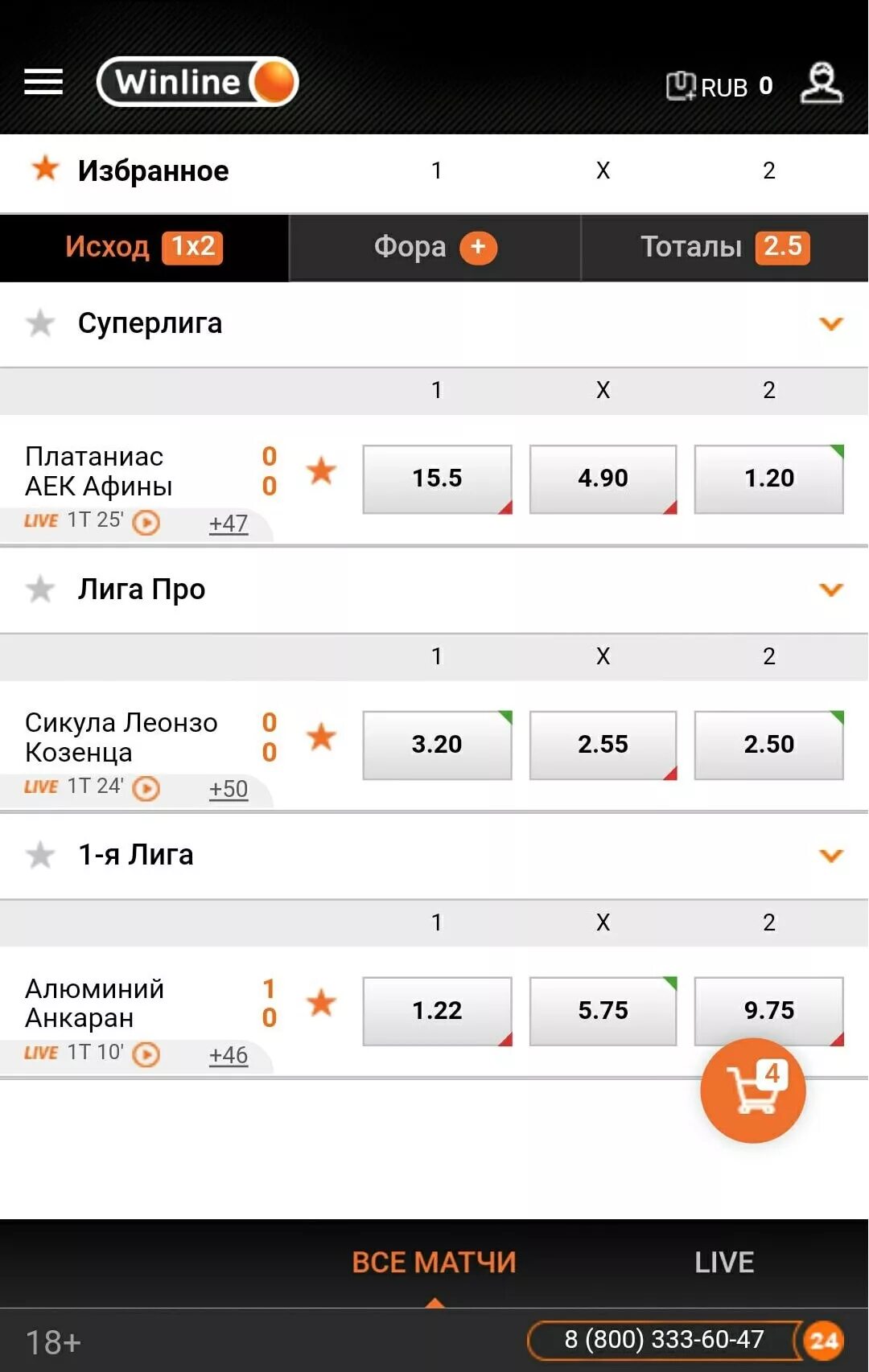Switch to the Фора tab
869x1372 pixels.
(x=434, y=247)
